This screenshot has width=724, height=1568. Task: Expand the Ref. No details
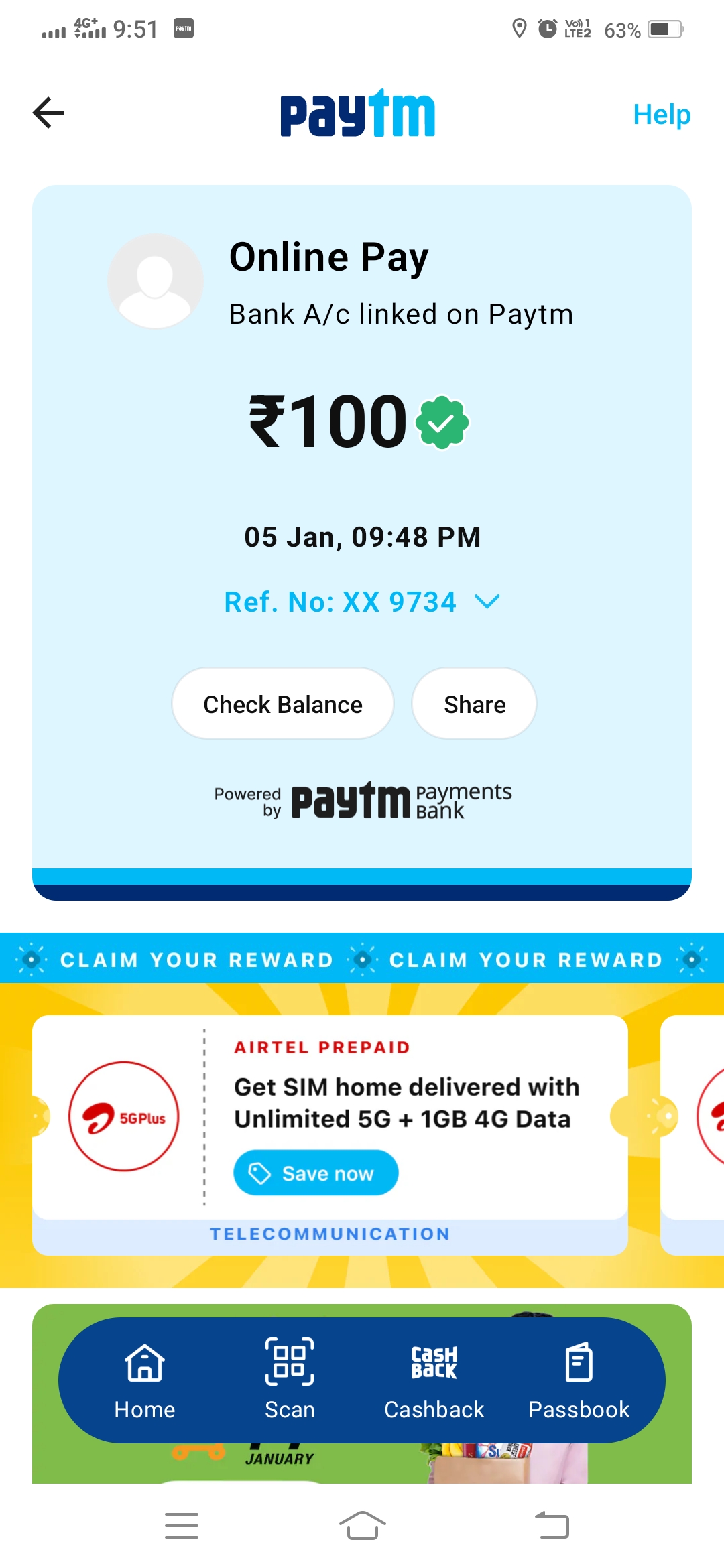362,602
